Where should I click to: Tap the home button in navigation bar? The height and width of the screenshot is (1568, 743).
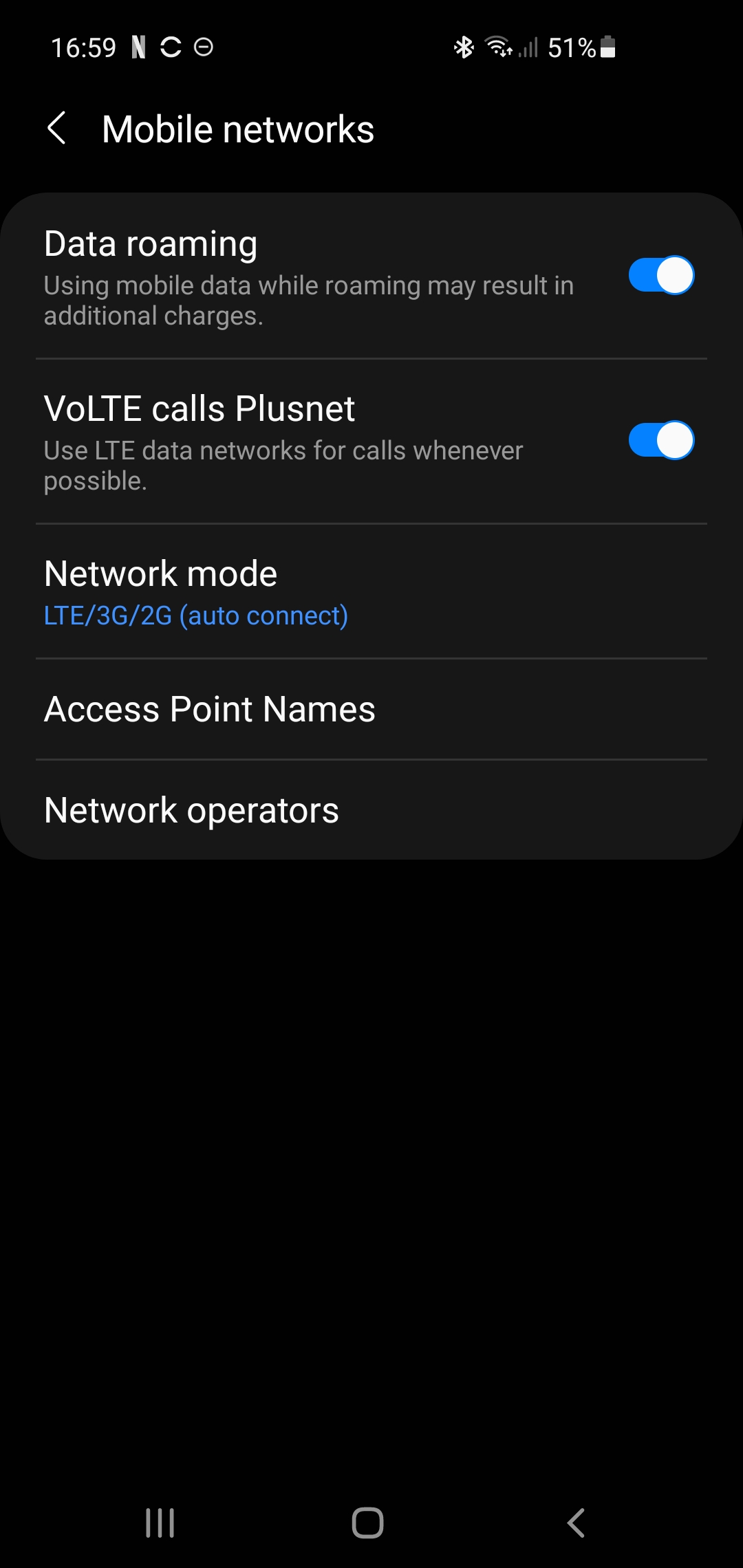pyautogui.click(x=367, y=1523)
